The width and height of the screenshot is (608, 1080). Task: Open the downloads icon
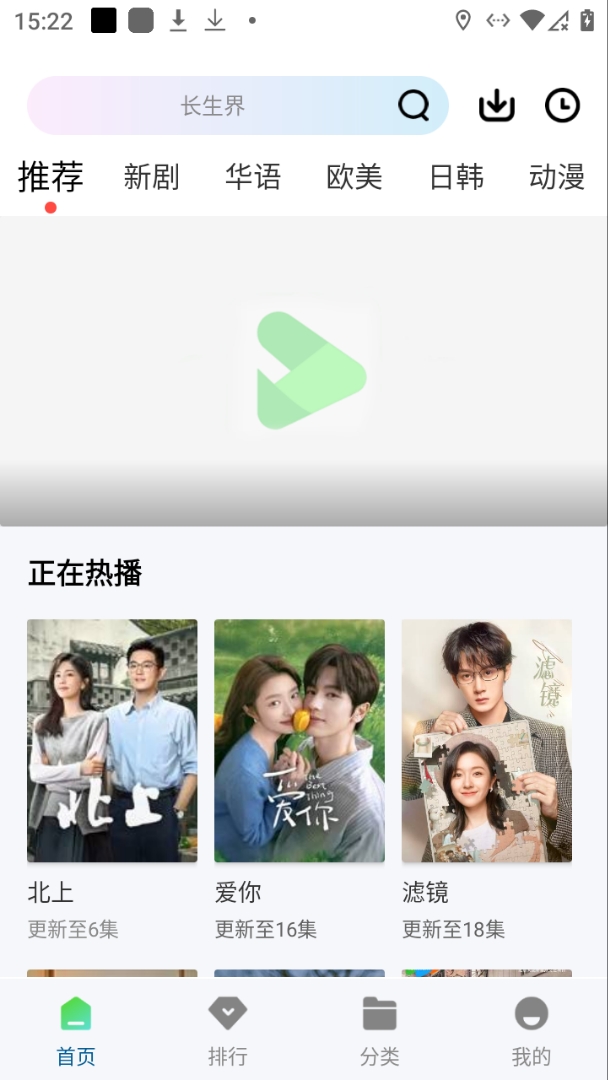pyautogui.click(x=496, y=105)
